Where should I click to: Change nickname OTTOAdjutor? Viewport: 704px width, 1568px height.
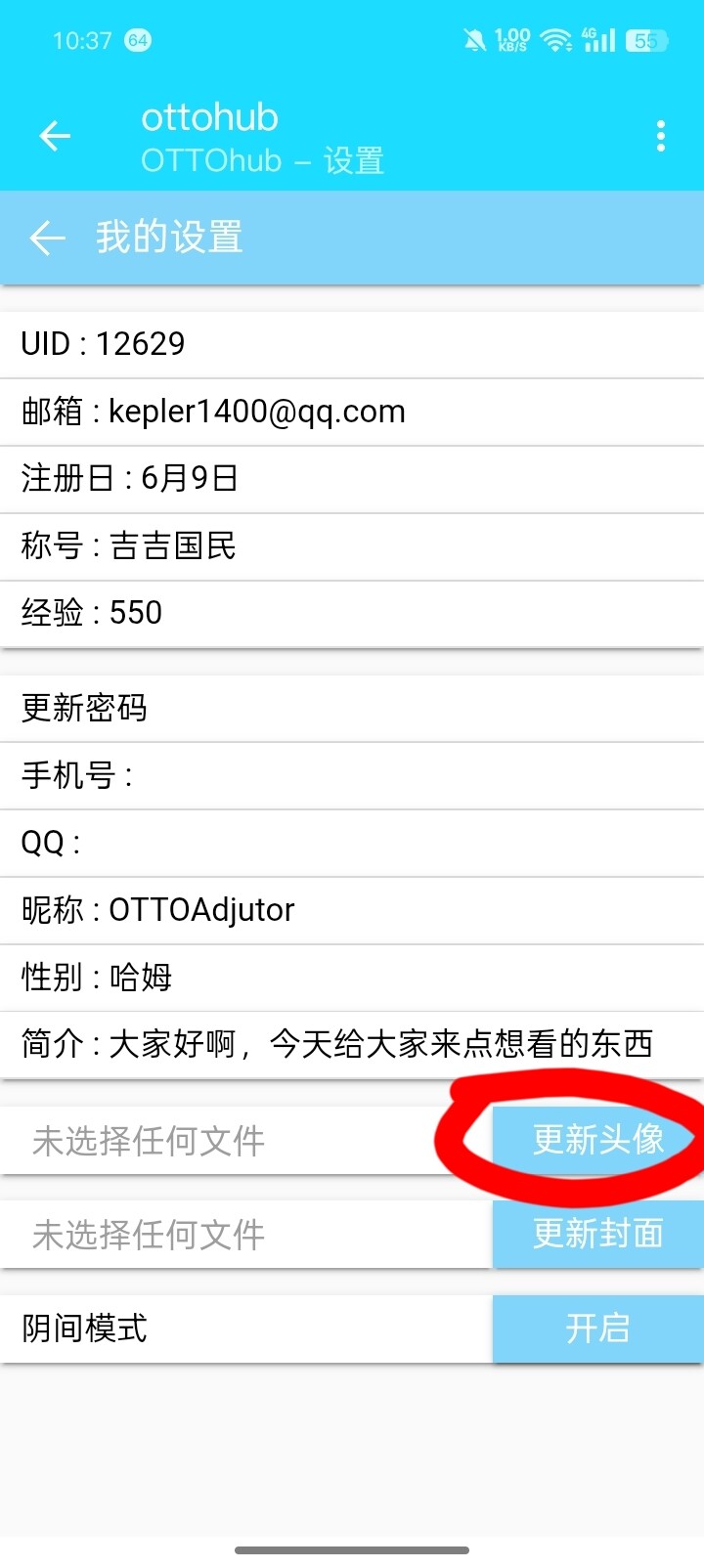tap(352, 910)
